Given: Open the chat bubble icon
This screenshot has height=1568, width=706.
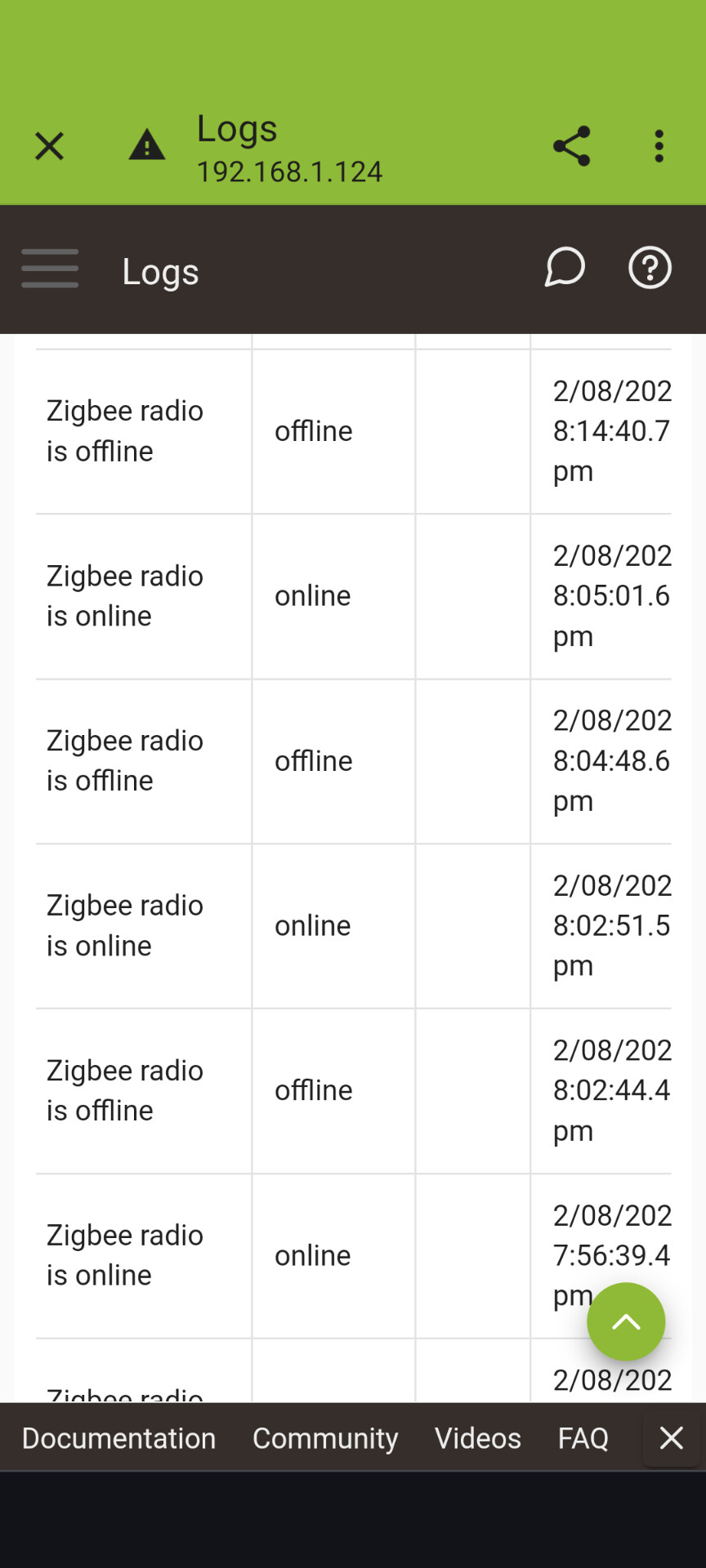Looking at the screenshot, I should [x=565, y=267].
